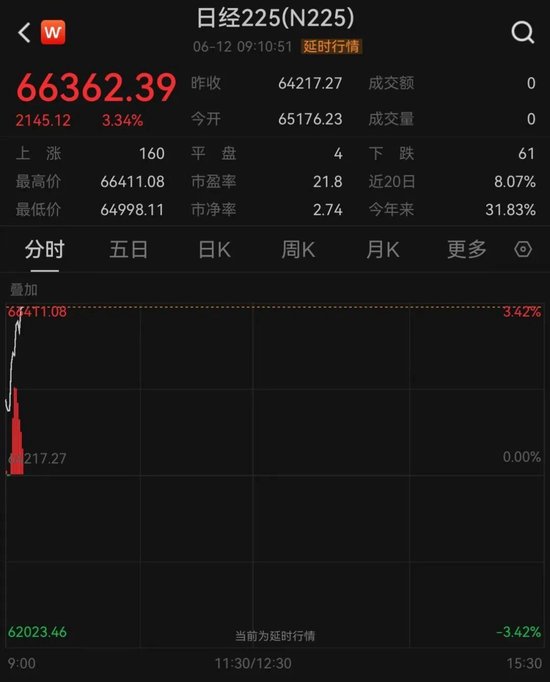Tap 叠加 to overlay another index
Viewport: 550px width, 682px height.
tap(24, 289)
